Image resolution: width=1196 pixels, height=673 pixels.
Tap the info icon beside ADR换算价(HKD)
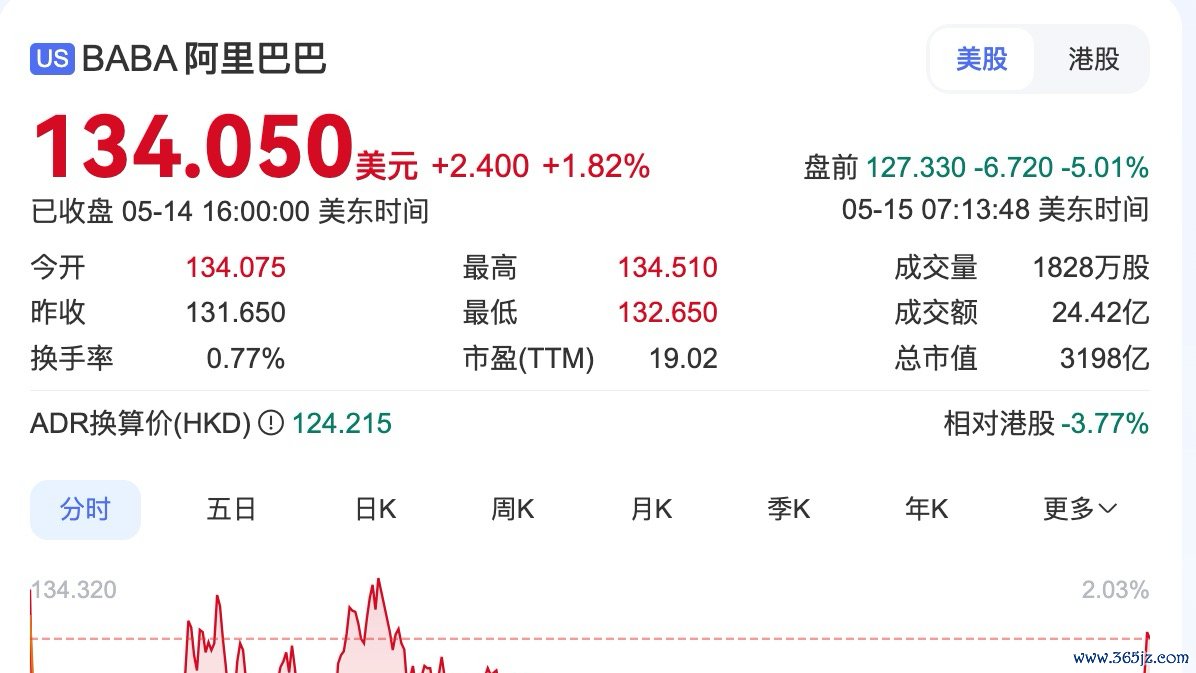click(x=270, y=424)
